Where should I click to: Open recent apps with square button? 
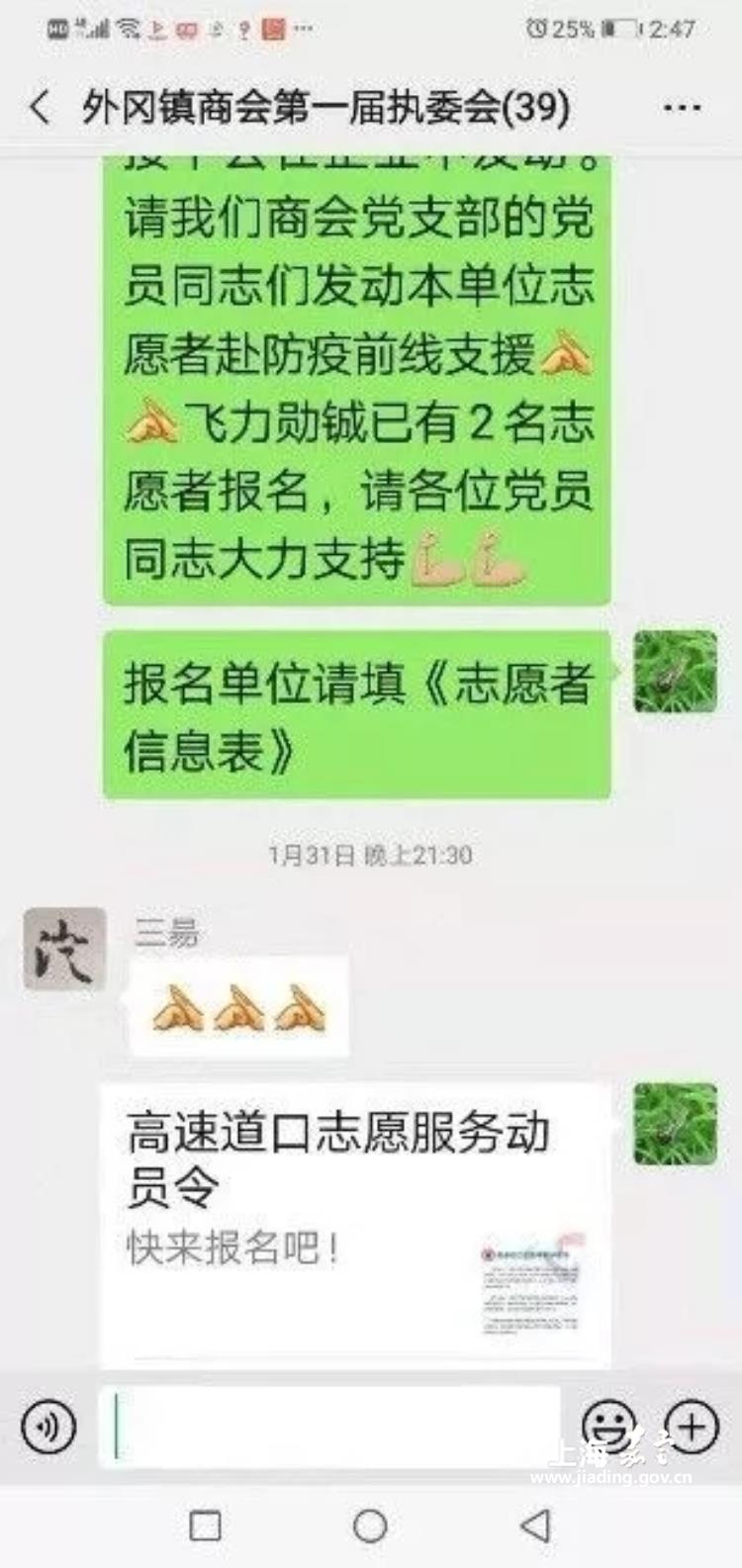click(205, 1526)
